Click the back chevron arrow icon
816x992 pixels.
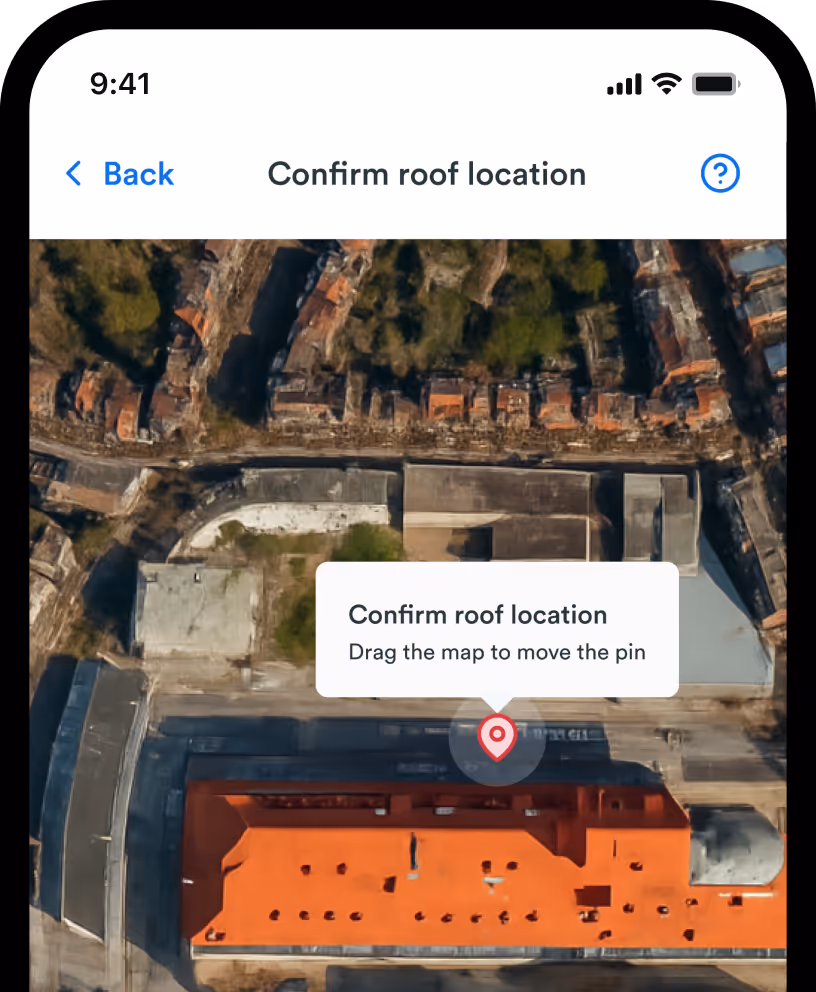point(72,173)
